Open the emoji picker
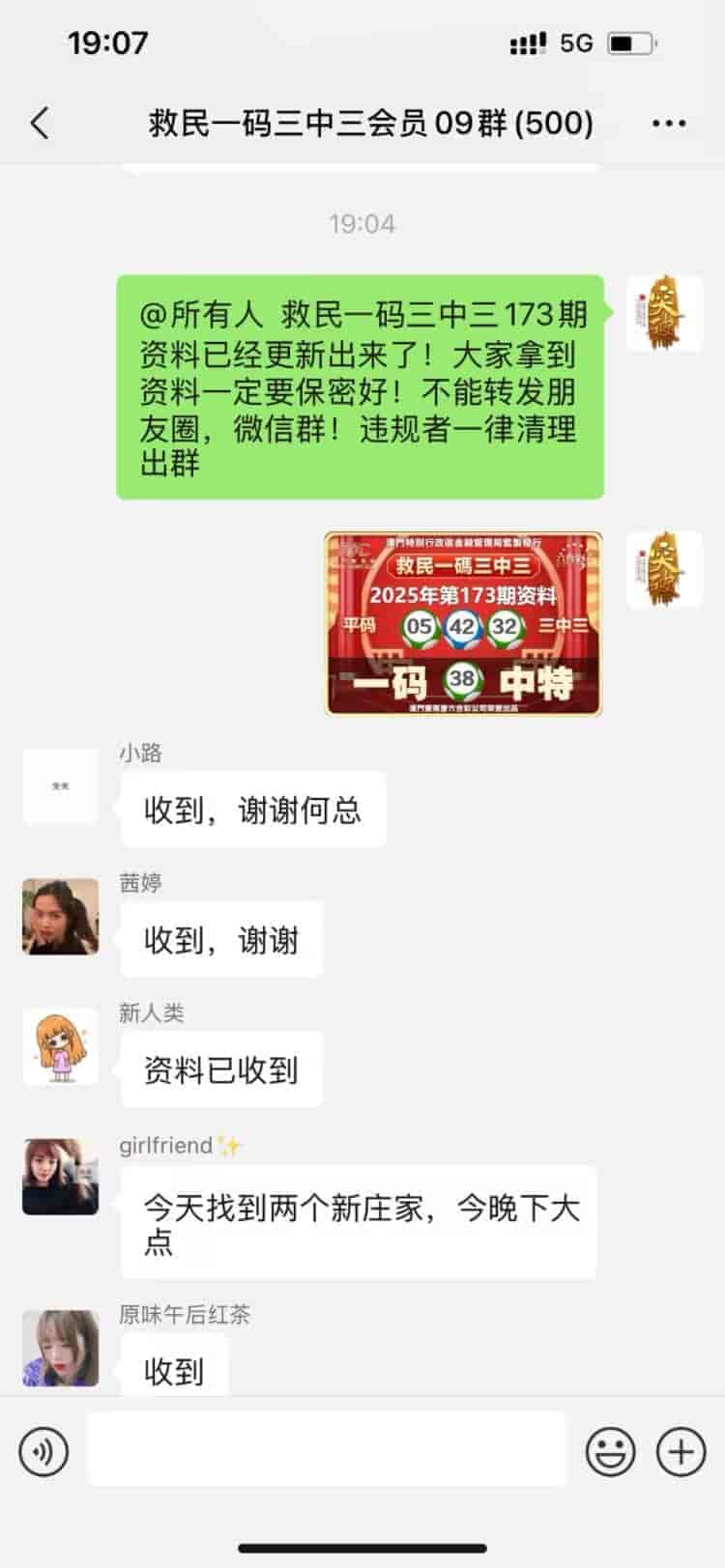Viewport: 725px width, 1568px height. [611, 1451]
